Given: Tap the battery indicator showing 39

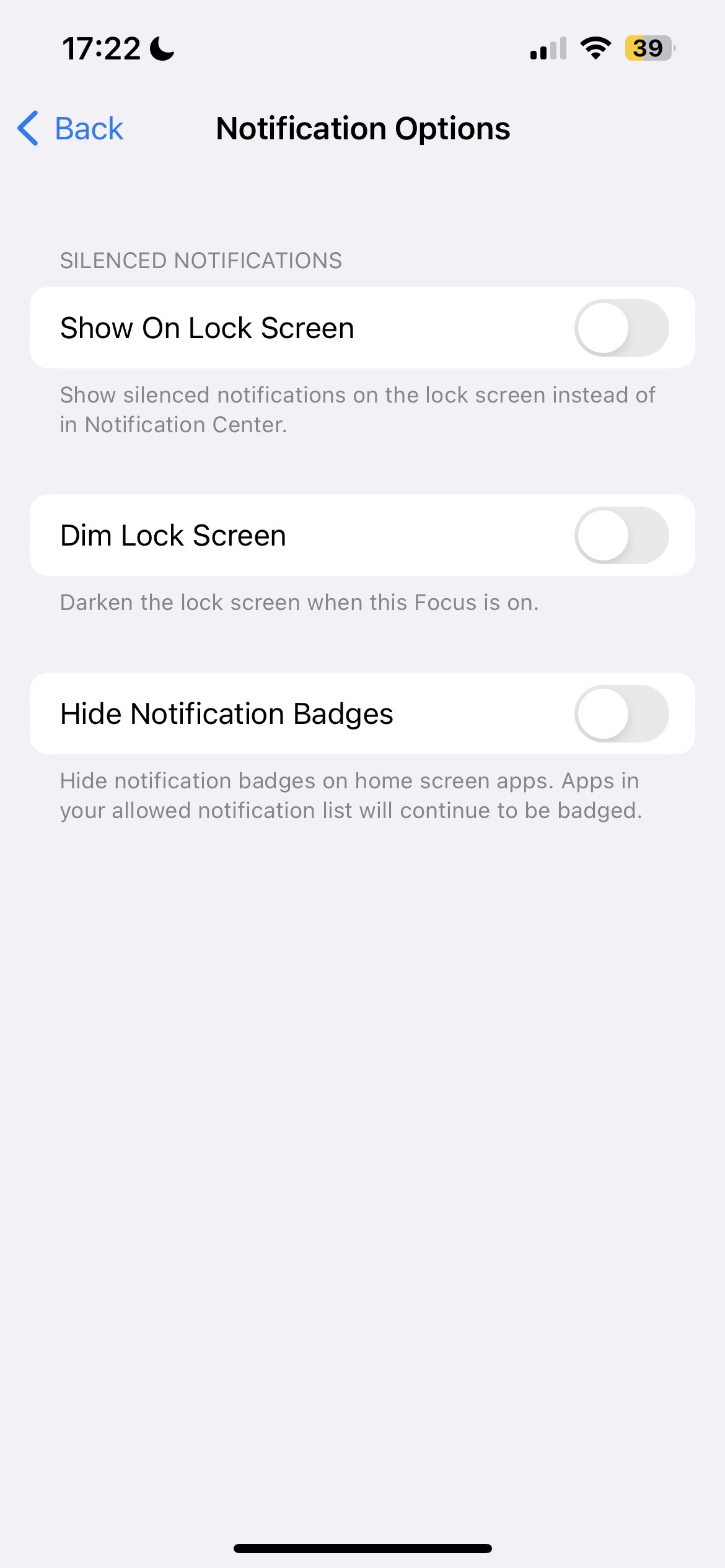Looking at the screenshot, I should point(646,47).
